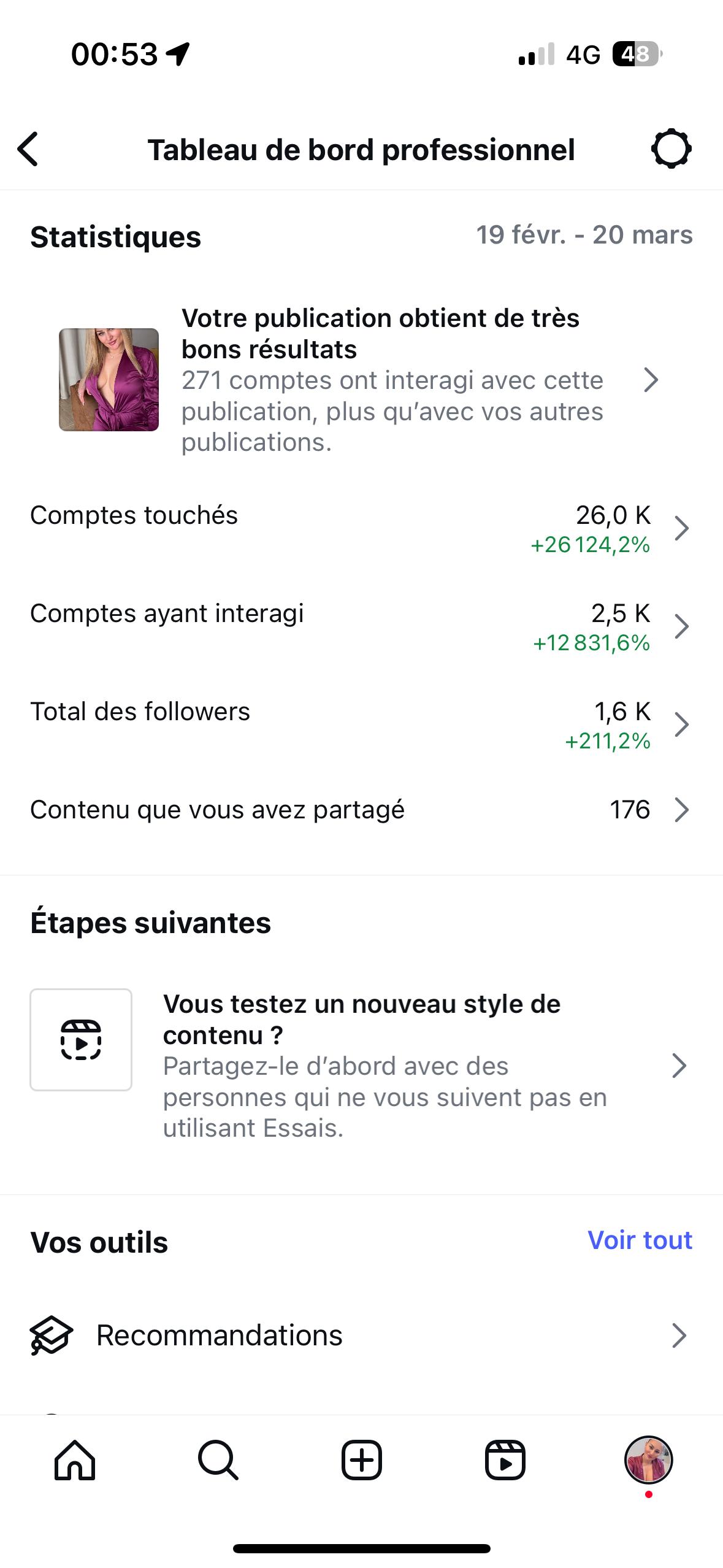Open the new content style Essais suggestion
Viewport: 723px width, 1568px height.
click(x=361, y=1066)
